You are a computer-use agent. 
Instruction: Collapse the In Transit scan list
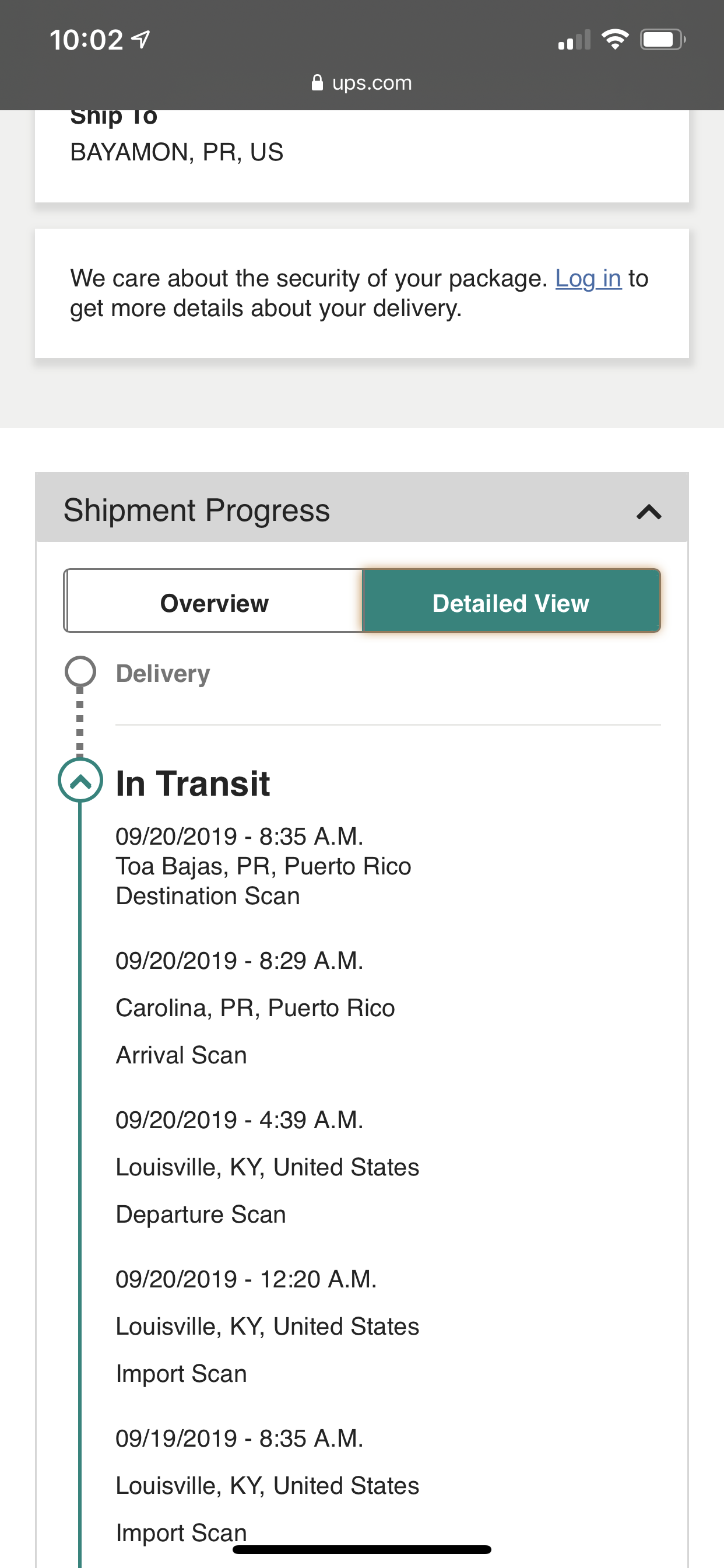(x=80, y=780)
